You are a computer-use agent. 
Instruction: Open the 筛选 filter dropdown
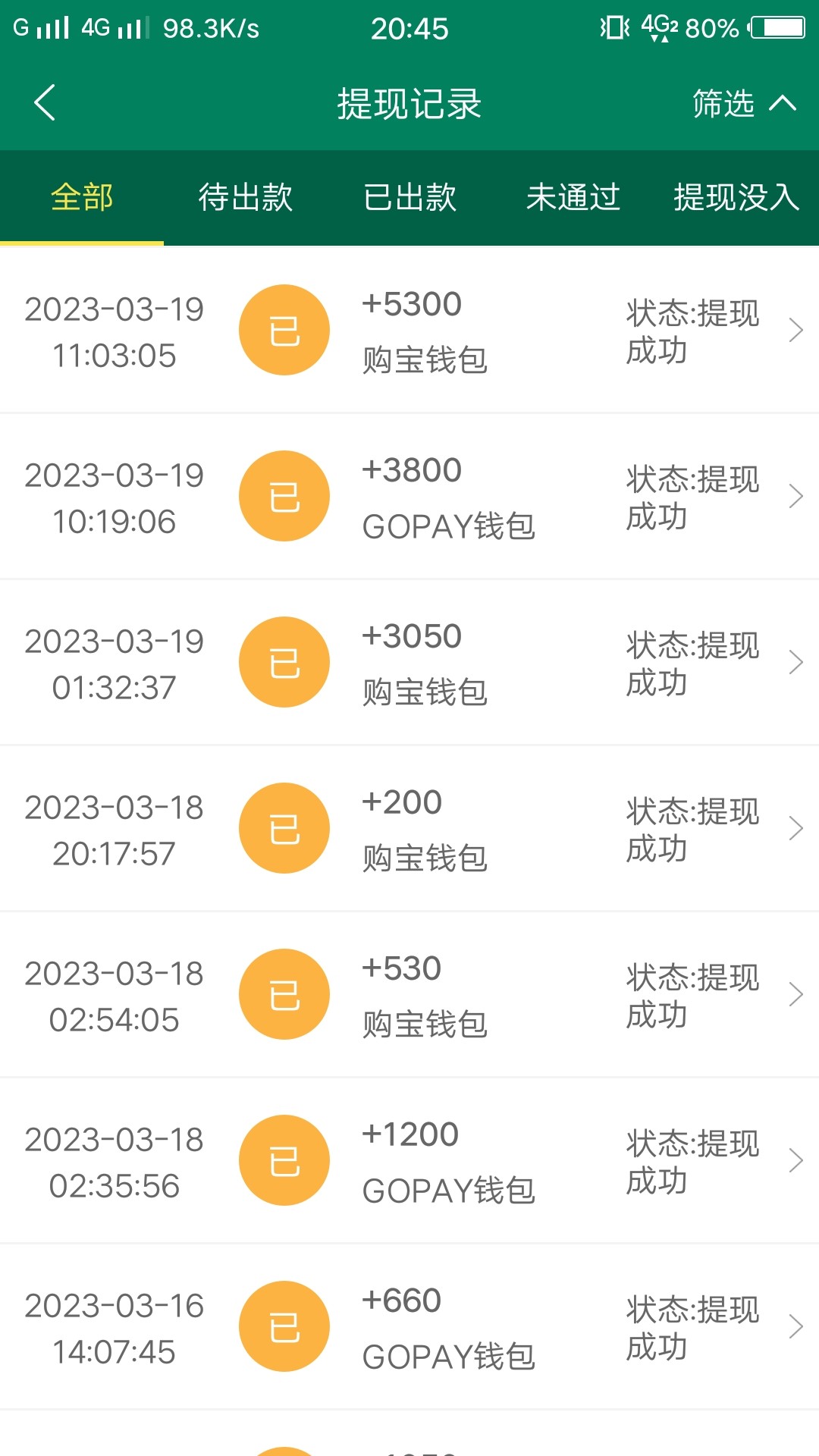click(x=743, y=103)
